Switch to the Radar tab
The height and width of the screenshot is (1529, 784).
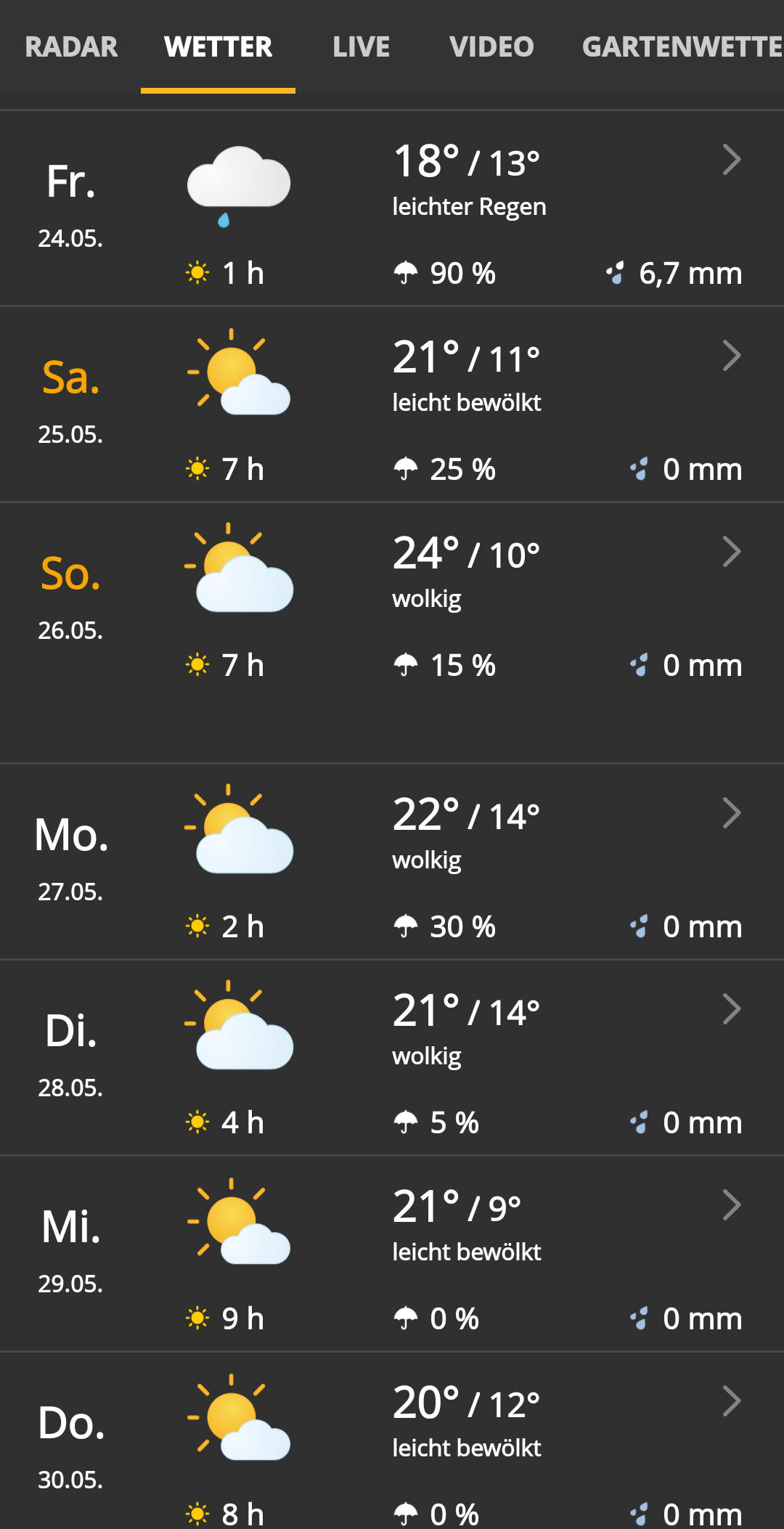[71, 47]
